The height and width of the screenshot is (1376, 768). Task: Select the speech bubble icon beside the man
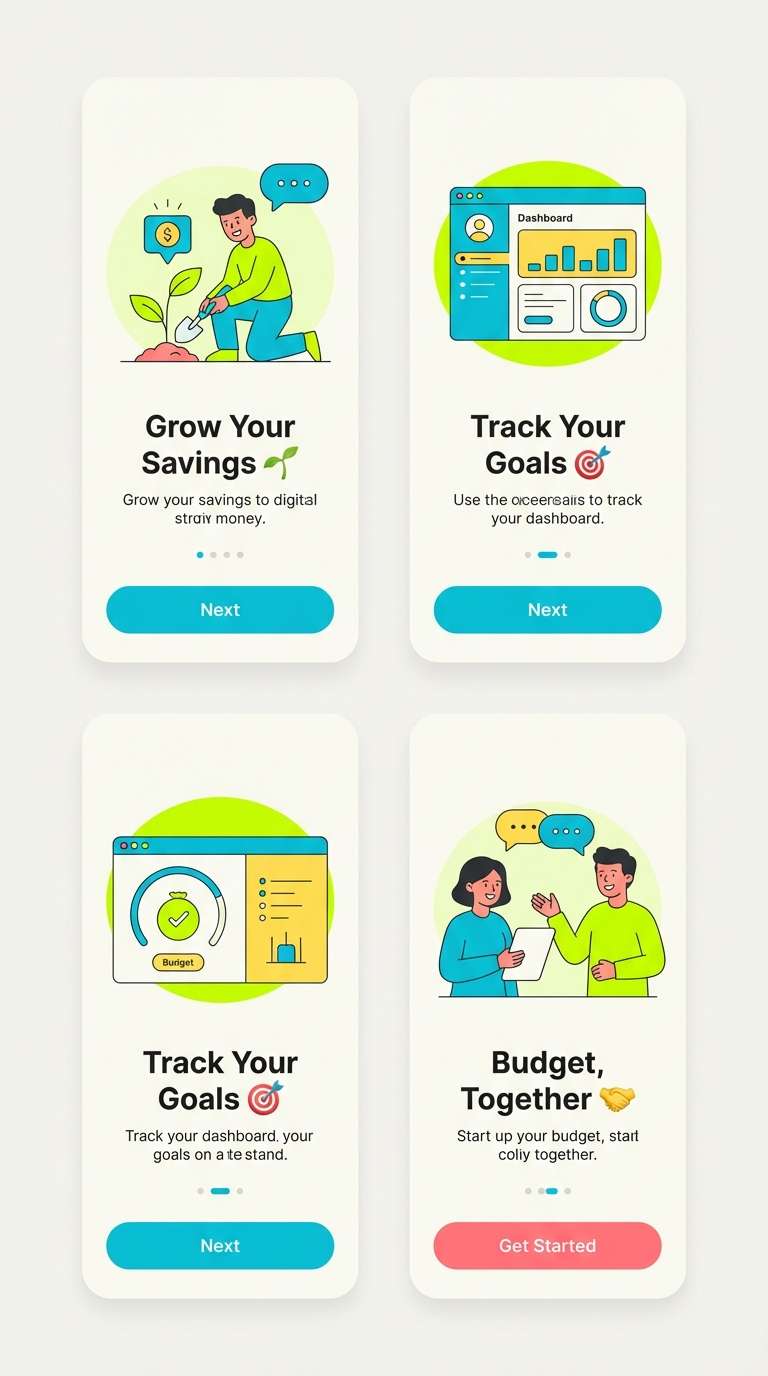[x=295, y=181]
